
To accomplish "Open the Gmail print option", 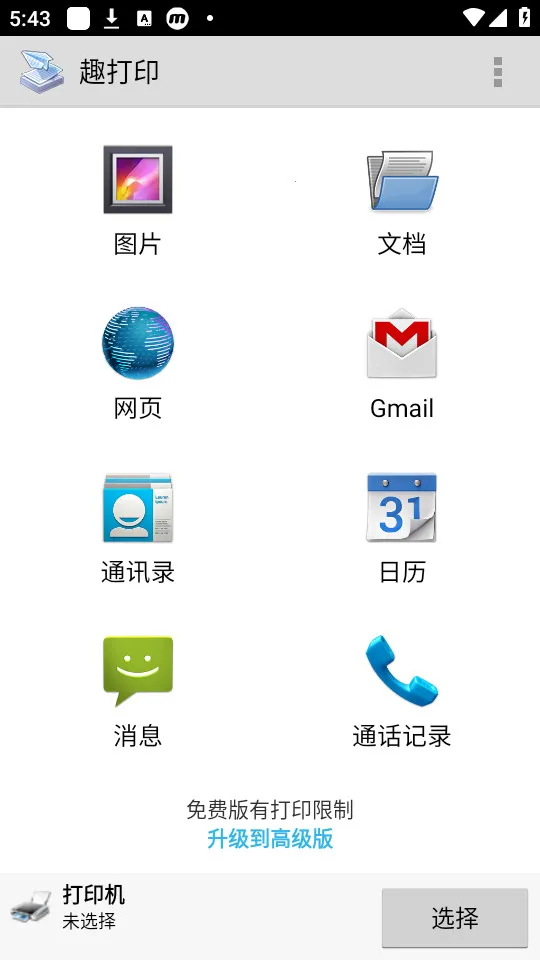I will coord(402,364).
